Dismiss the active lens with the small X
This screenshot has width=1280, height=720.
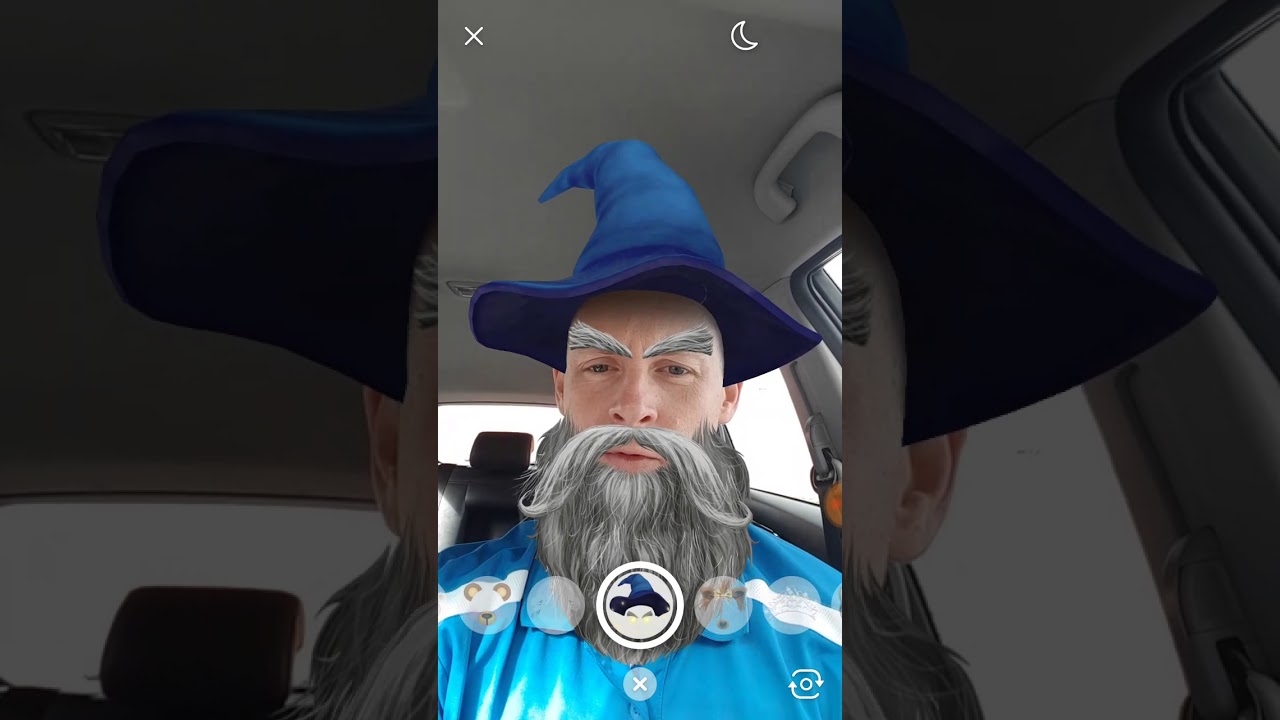tap(640, 684)
